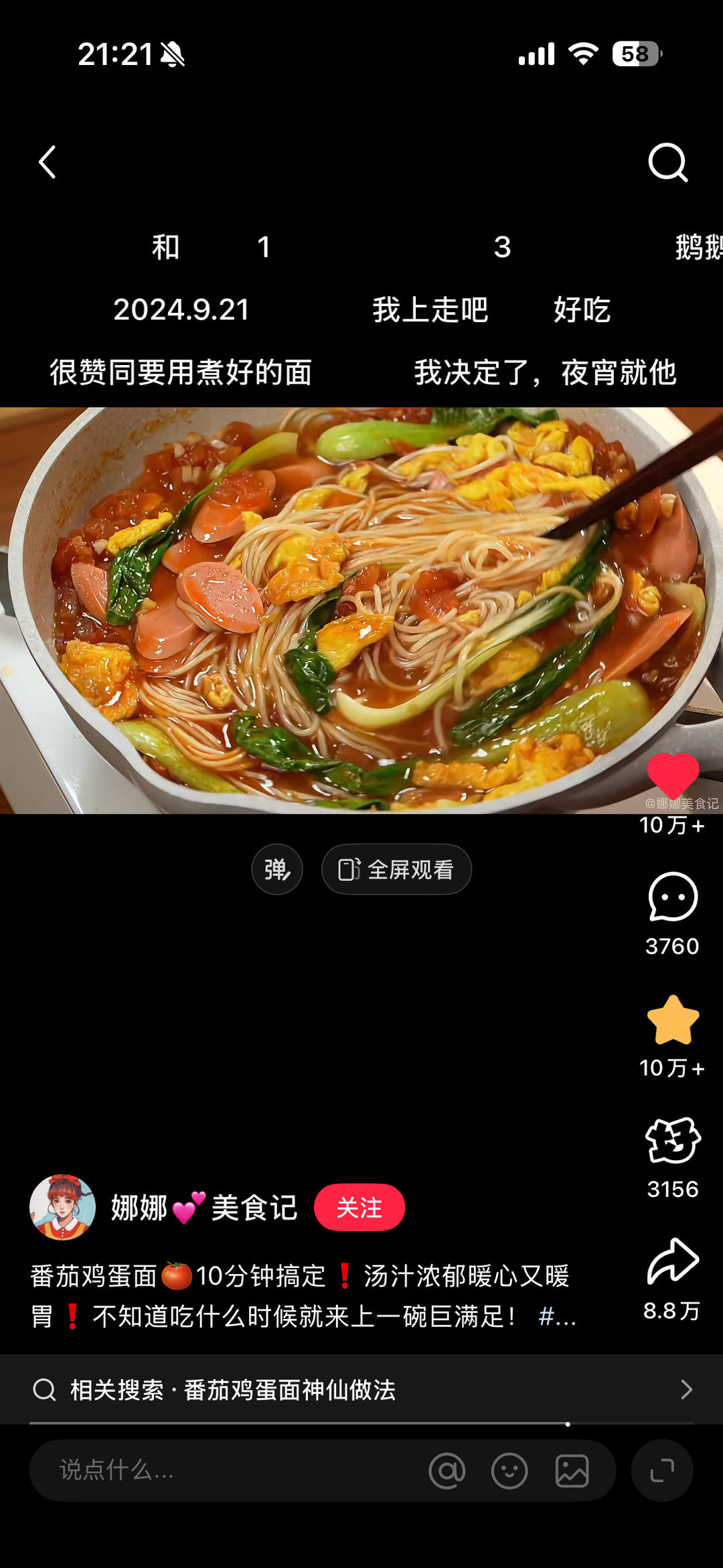The height and width of the screenshot is (1568, 723).
Task: Toggle the 弹 bullet comments button
Action: tap(277, 869)
